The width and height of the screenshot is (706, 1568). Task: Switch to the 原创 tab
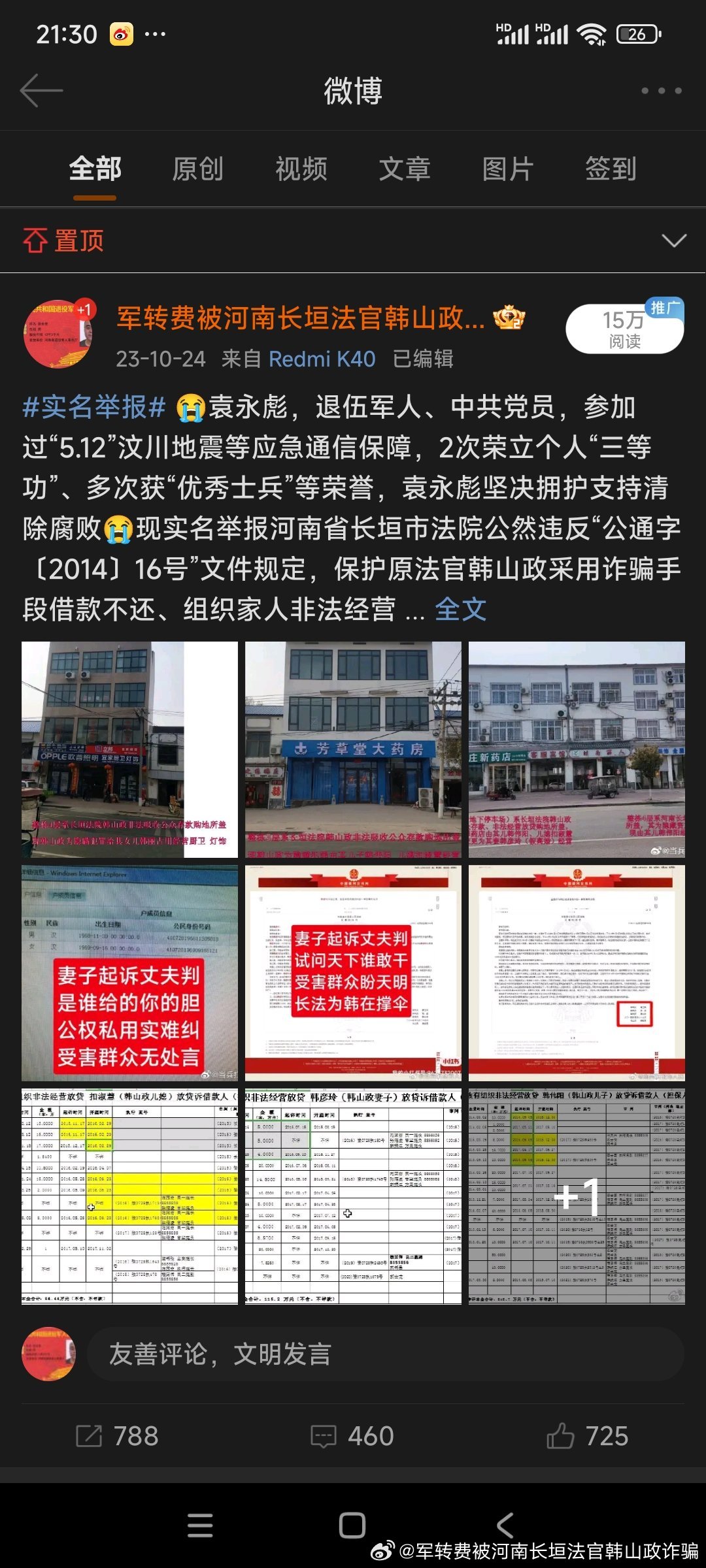[197, 169]
